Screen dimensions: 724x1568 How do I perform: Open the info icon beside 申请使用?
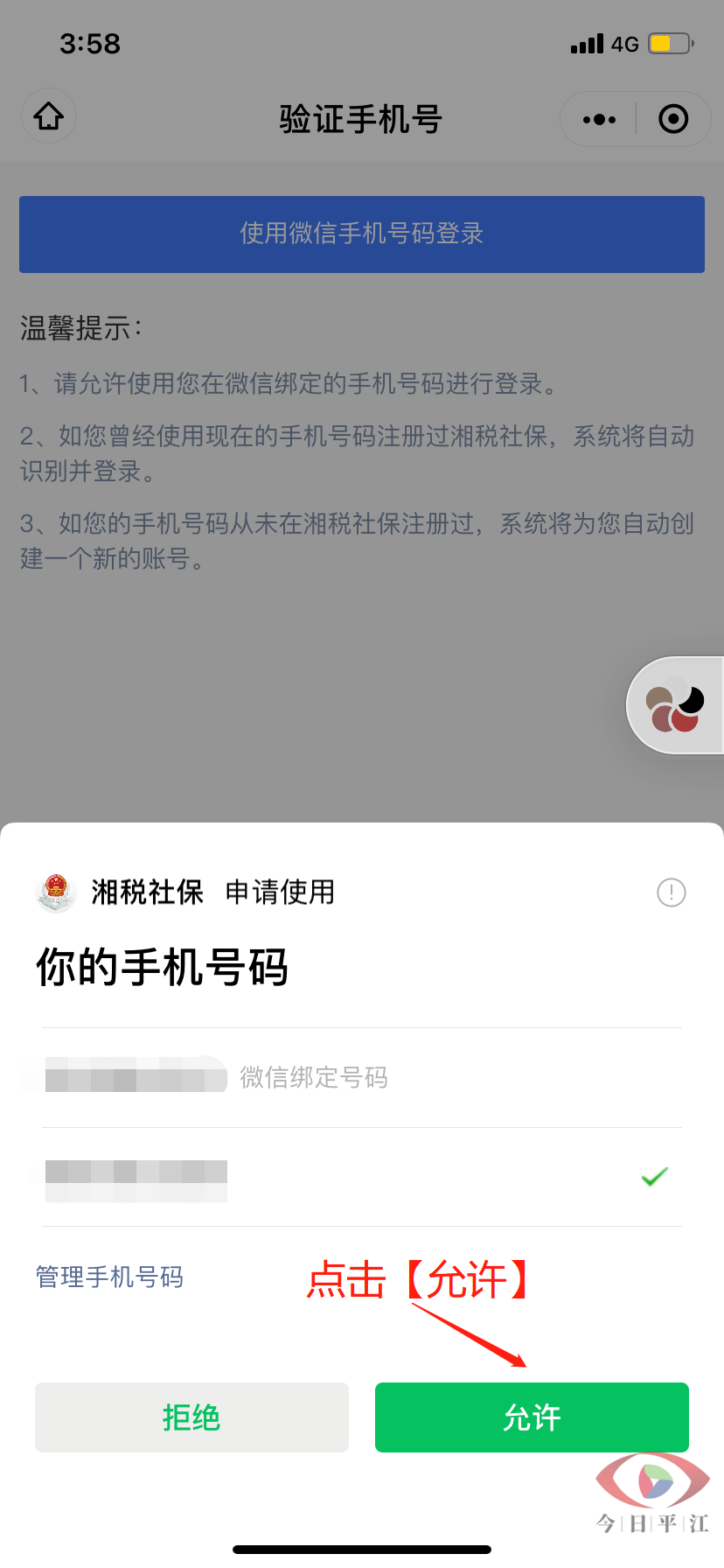point(671,892)
